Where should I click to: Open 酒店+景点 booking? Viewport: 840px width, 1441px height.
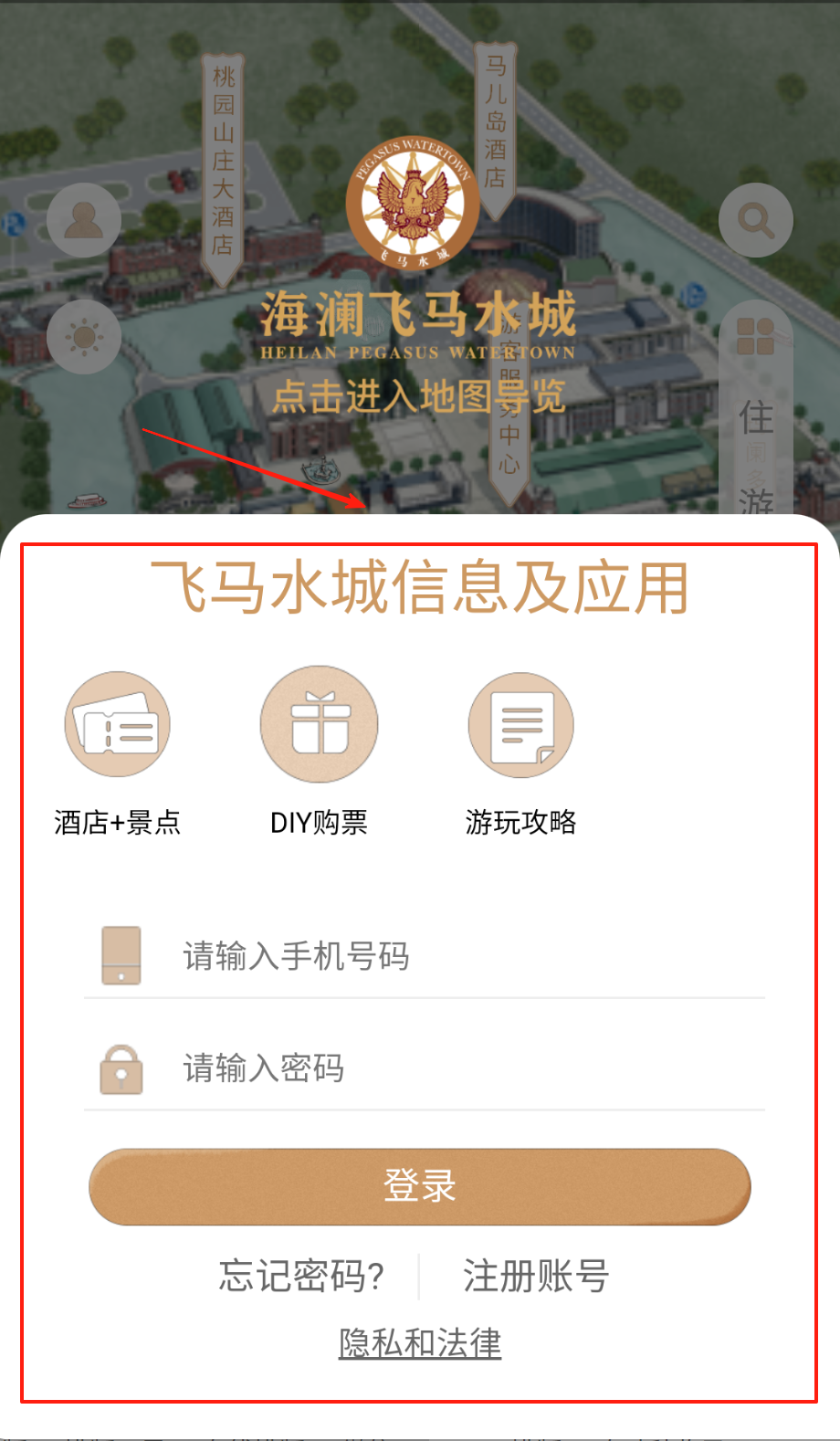(117, 726)
